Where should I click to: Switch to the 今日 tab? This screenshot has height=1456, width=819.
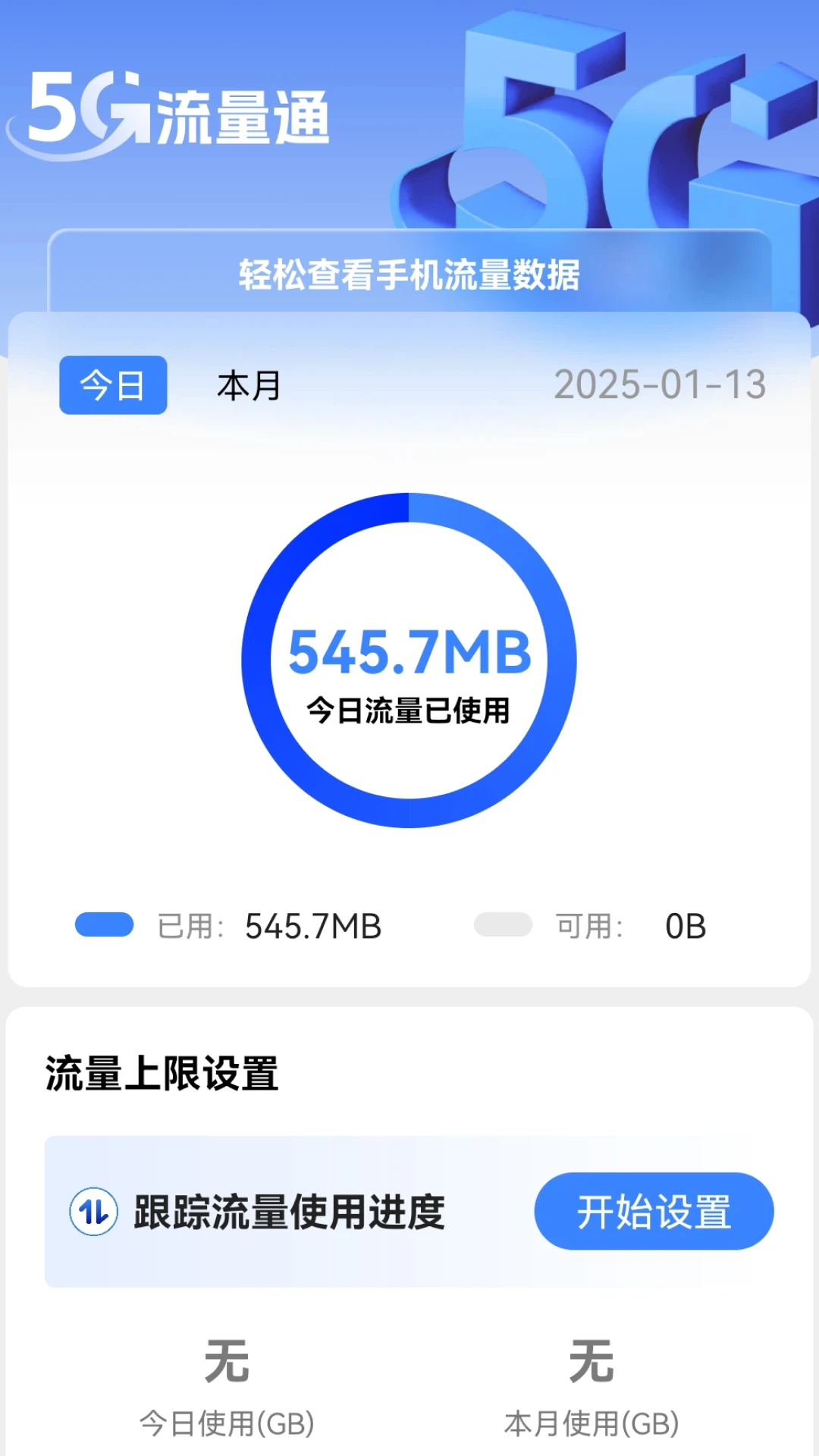click(113, 385)
